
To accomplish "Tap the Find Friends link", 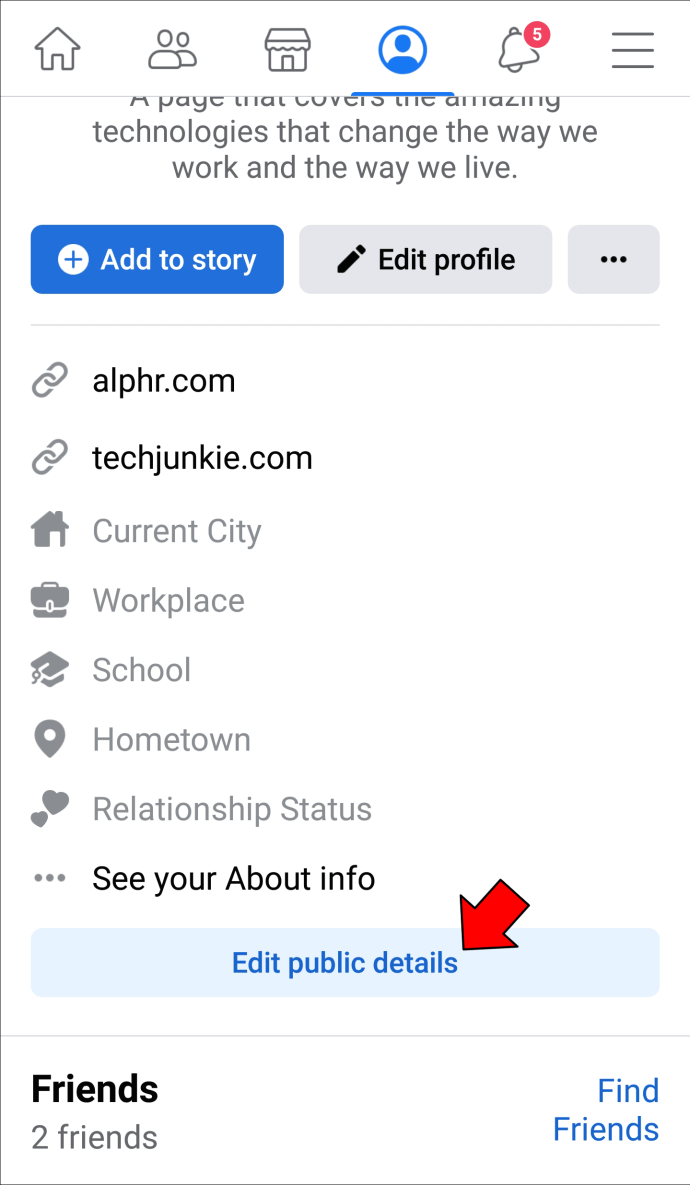I will pyautogui.click(x=606, y=1110).
